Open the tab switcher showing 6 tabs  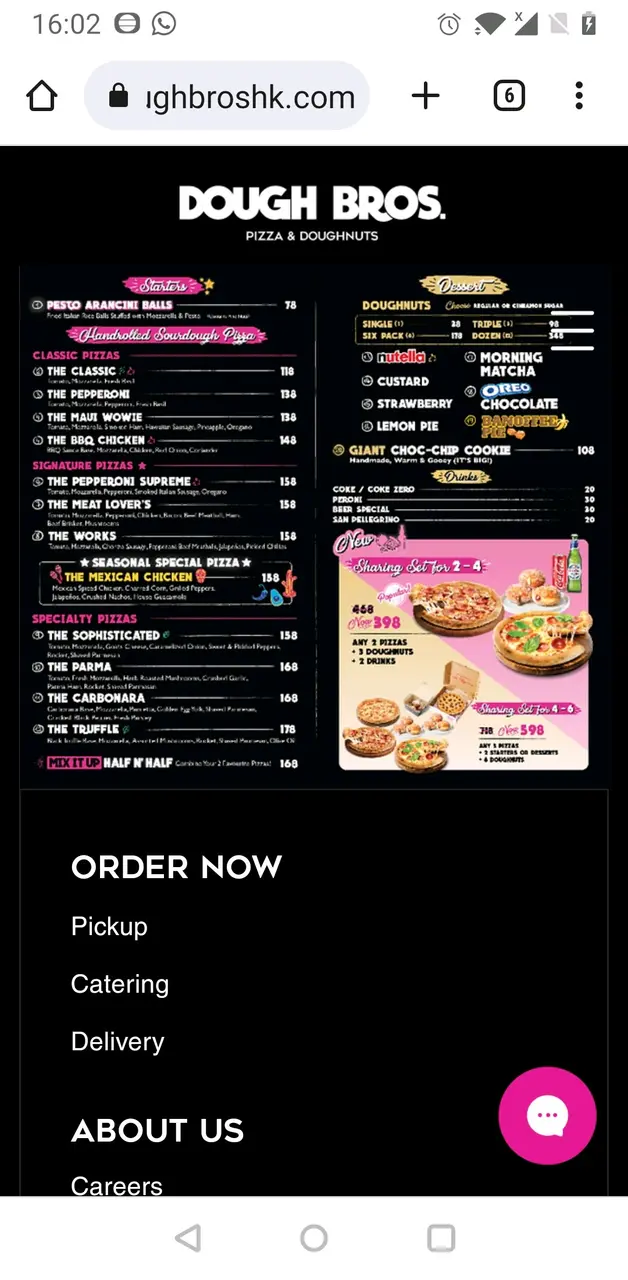point(509,96)
